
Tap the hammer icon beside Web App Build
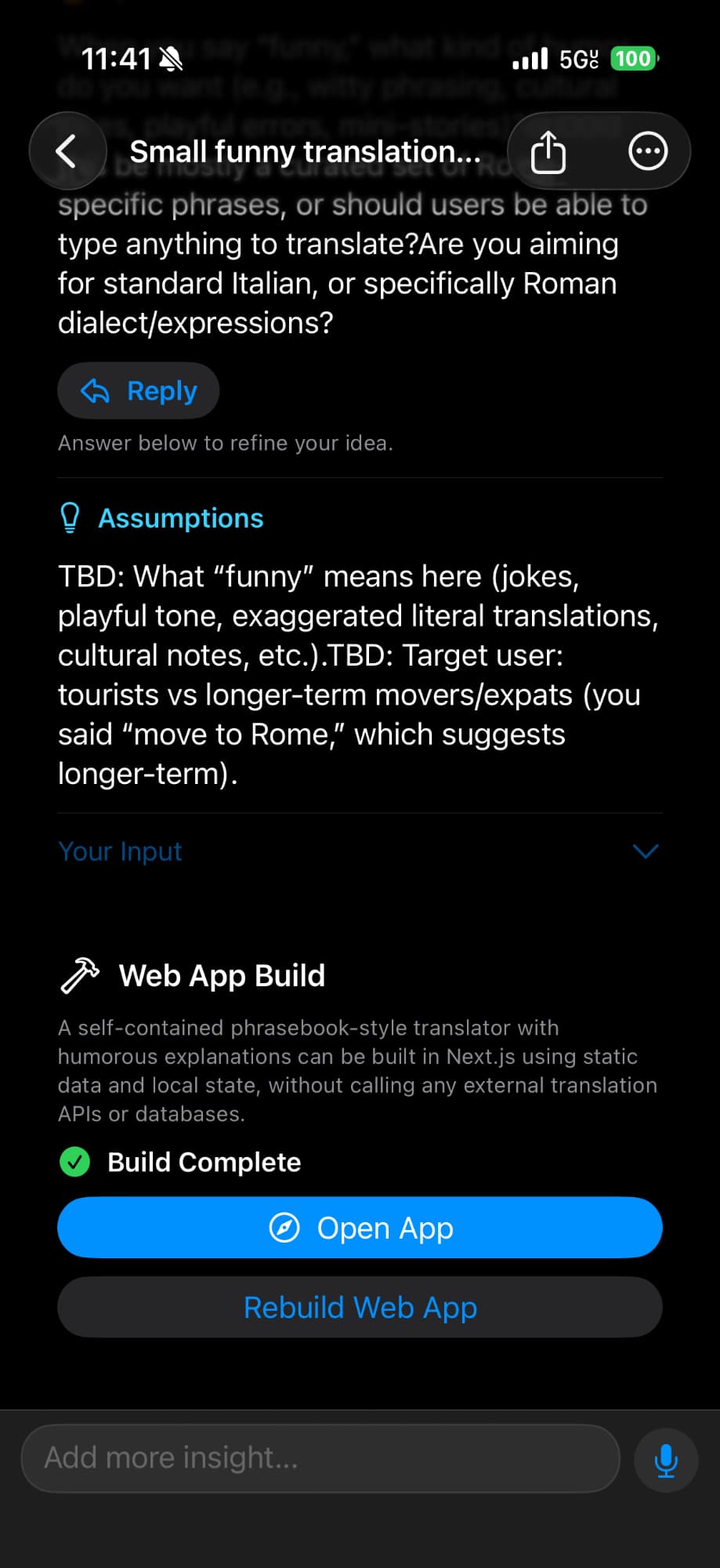(x=79, y=975)
